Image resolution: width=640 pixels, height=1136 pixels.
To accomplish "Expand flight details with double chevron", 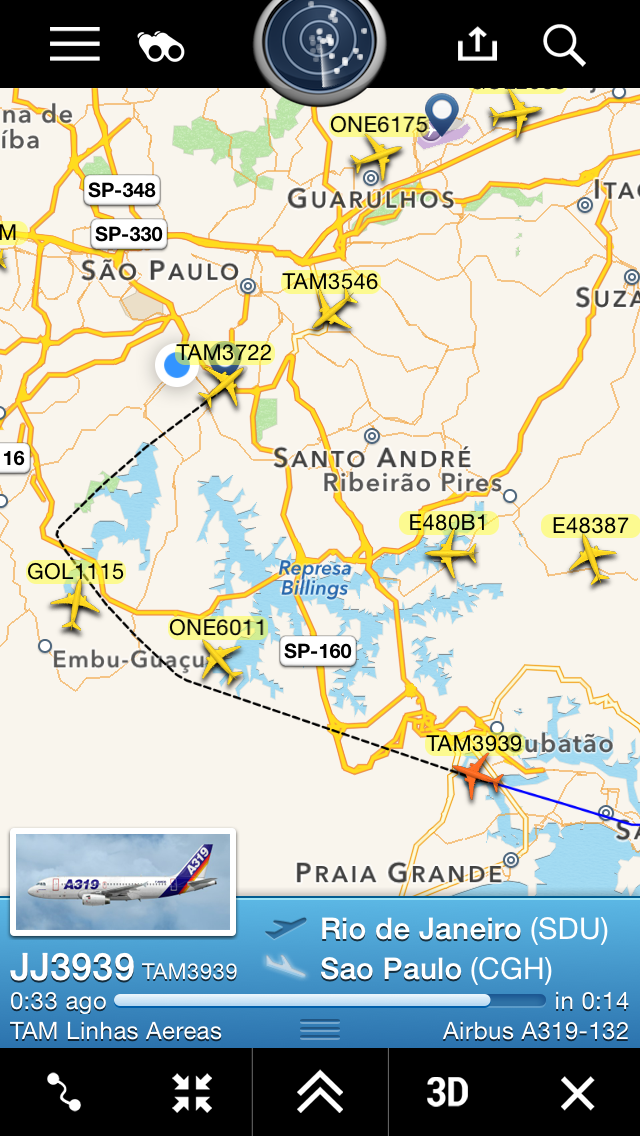I will click(320, 1092).
